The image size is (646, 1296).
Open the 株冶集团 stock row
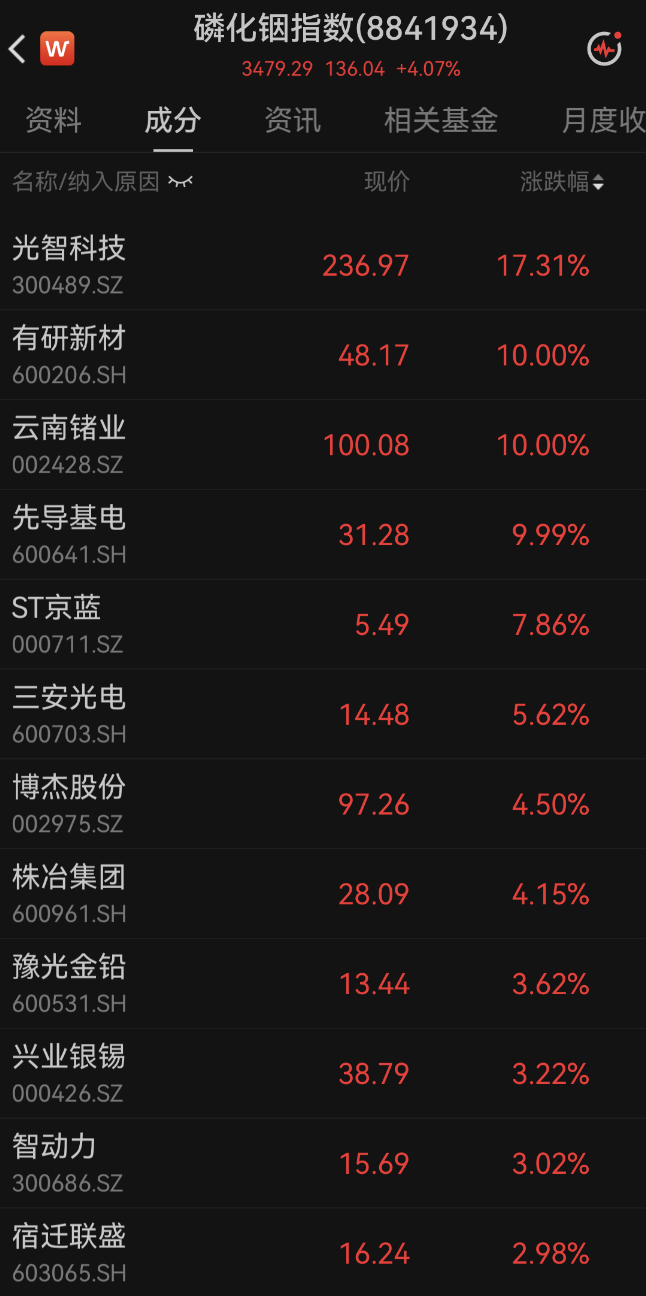(323, 894)
